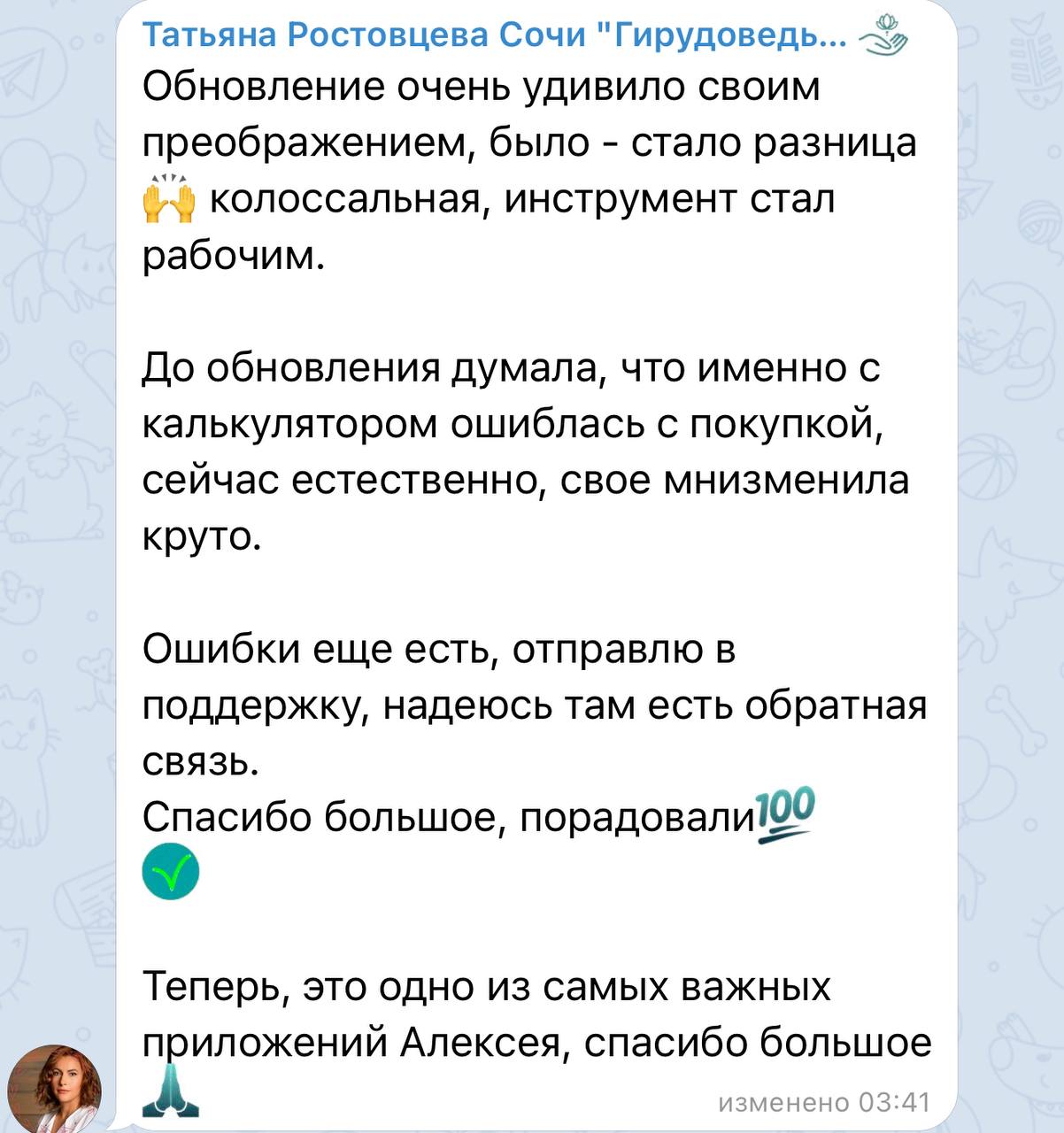The width and height of the screenshot is (1064, 1133).
Task: Tap the sender's avatar photo
Action: [x=54, y=1088]
